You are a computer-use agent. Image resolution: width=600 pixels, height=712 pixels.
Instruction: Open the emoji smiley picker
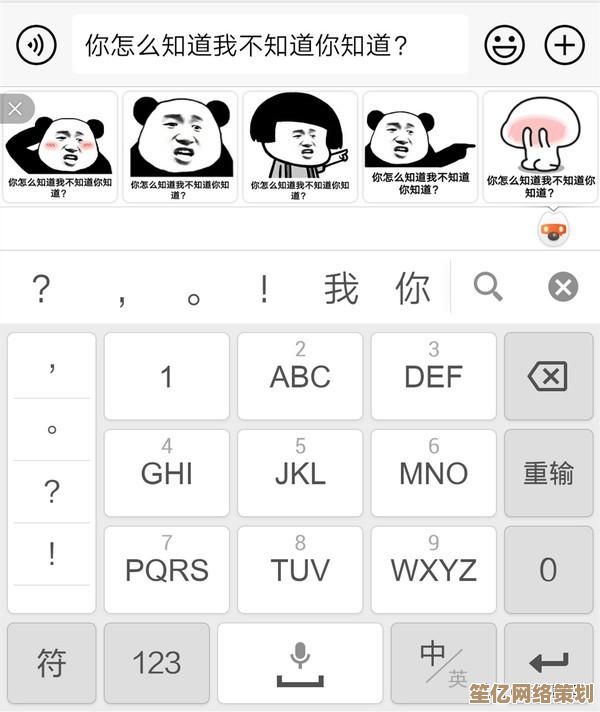point(504,44)
